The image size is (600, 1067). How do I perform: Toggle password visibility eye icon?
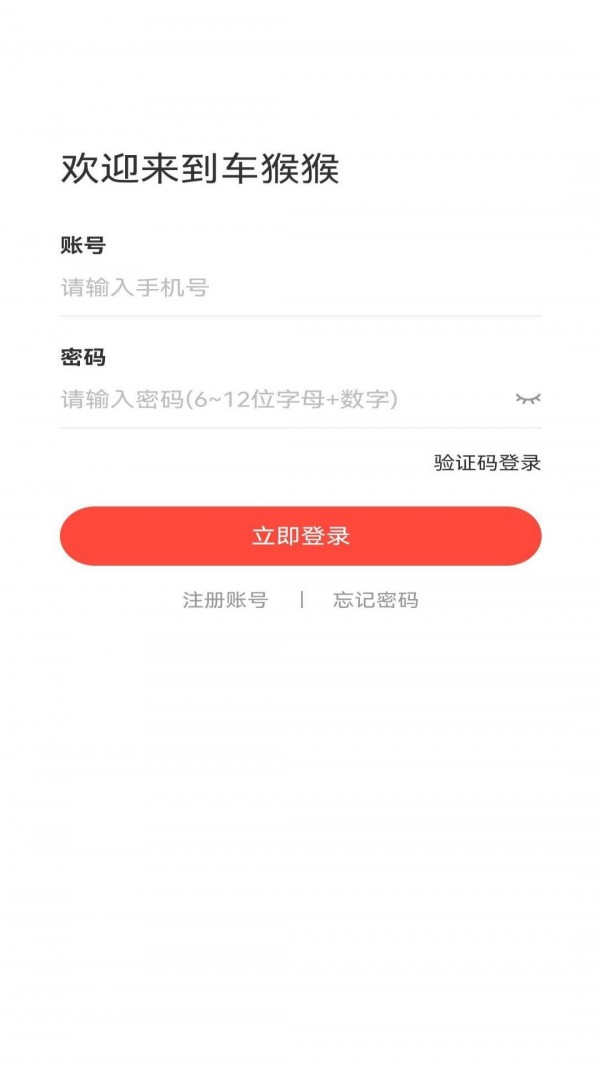point(528,399)
